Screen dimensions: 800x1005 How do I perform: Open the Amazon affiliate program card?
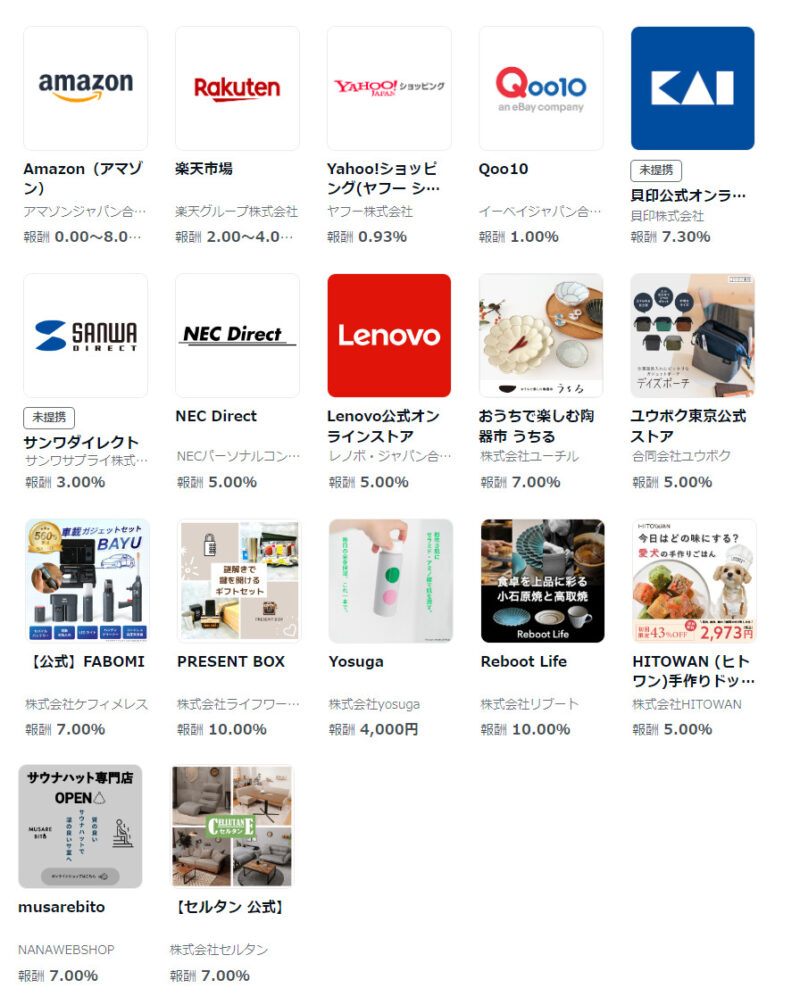(x=85, y=88)
